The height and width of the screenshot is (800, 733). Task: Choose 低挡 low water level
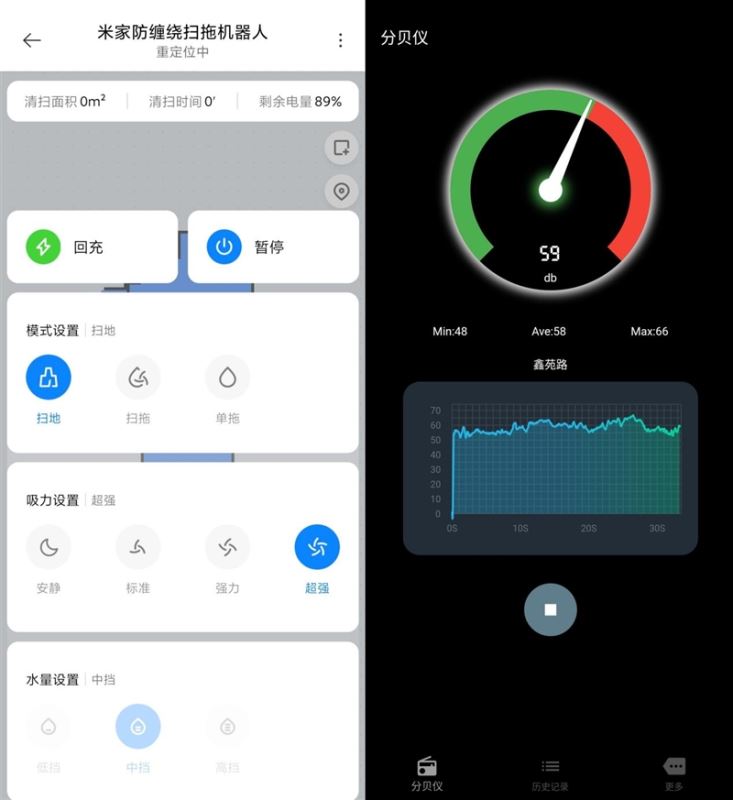tap(48, 727)
